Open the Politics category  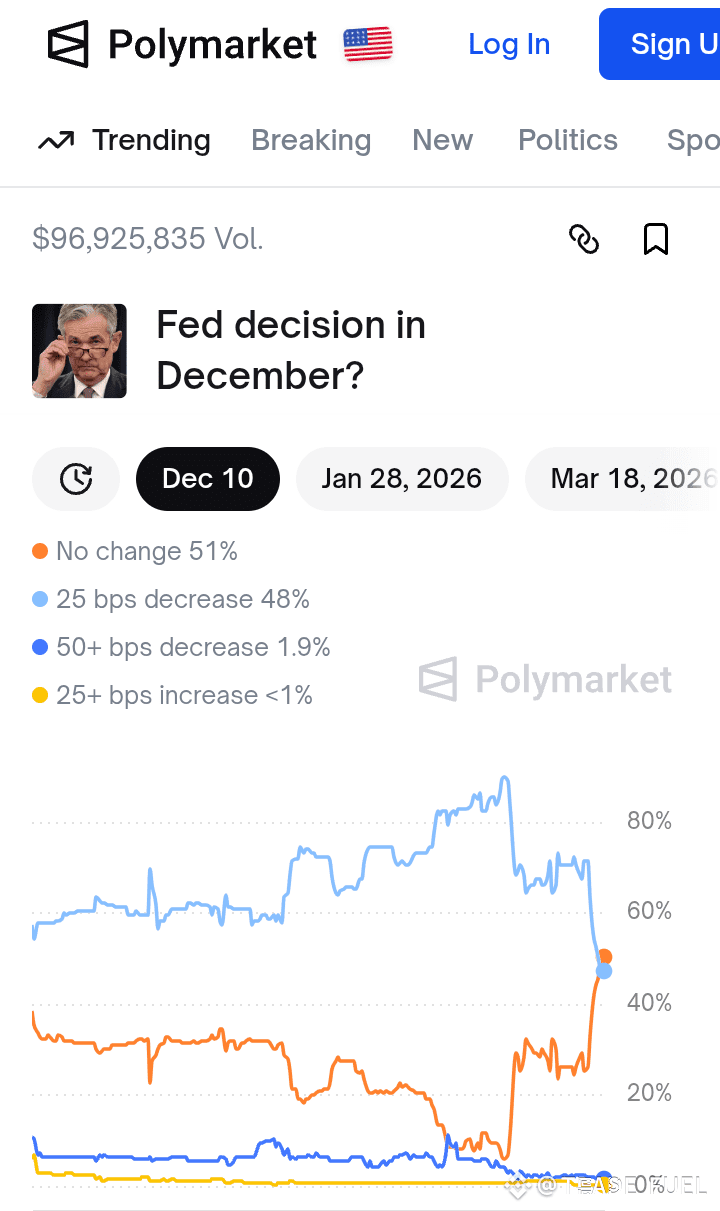point(567,140)
